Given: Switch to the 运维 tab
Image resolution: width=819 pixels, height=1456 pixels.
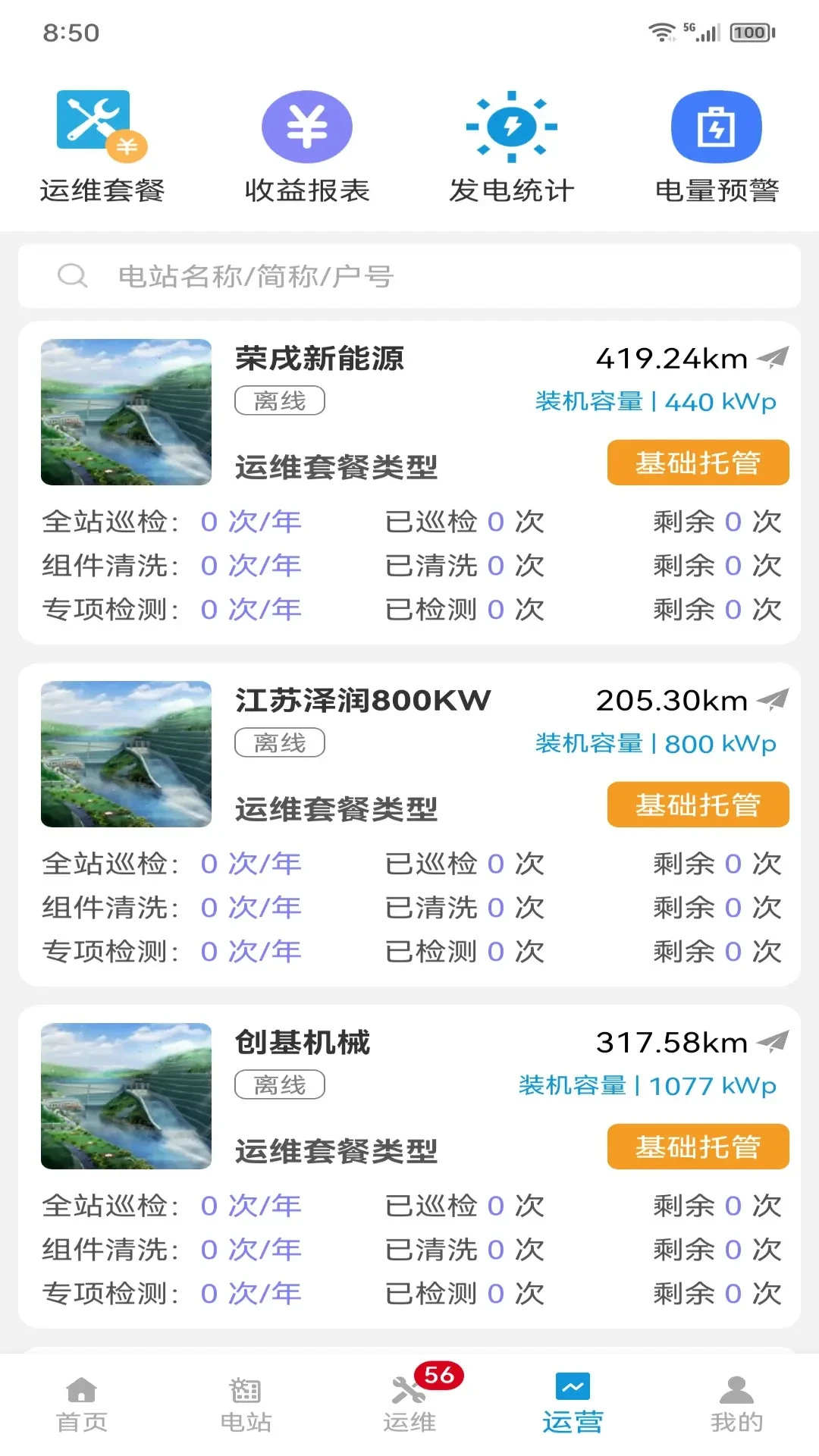Looking at the screenshot, I should pos(409,1404).
